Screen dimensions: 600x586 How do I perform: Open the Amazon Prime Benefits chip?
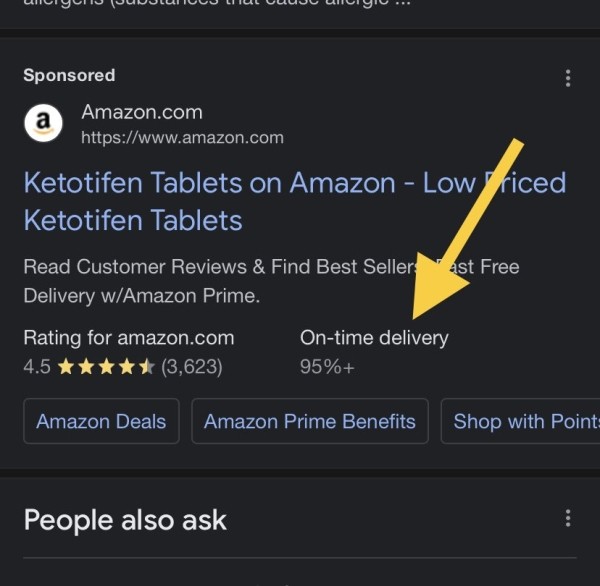[309, 421]
